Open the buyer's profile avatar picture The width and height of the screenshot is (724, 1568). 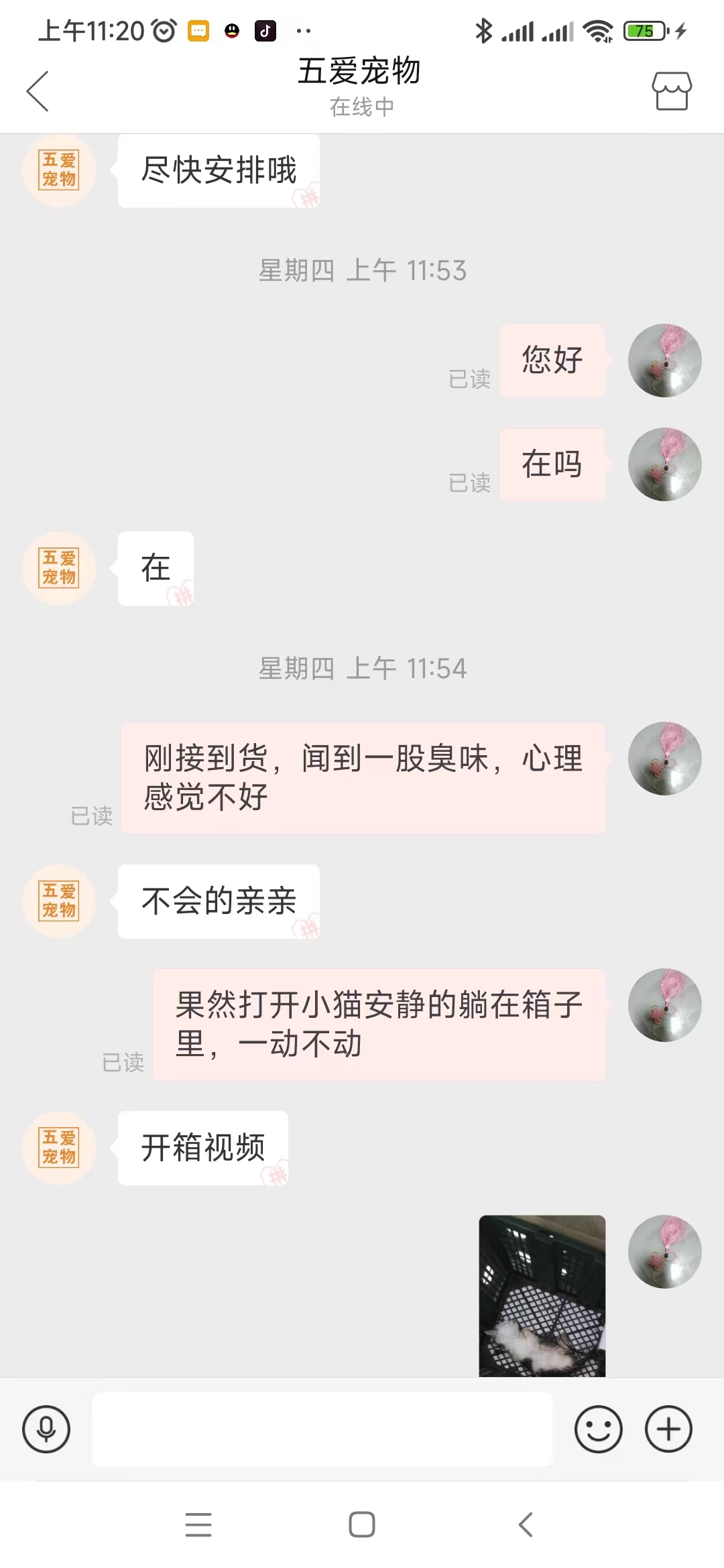click(664, 360)
